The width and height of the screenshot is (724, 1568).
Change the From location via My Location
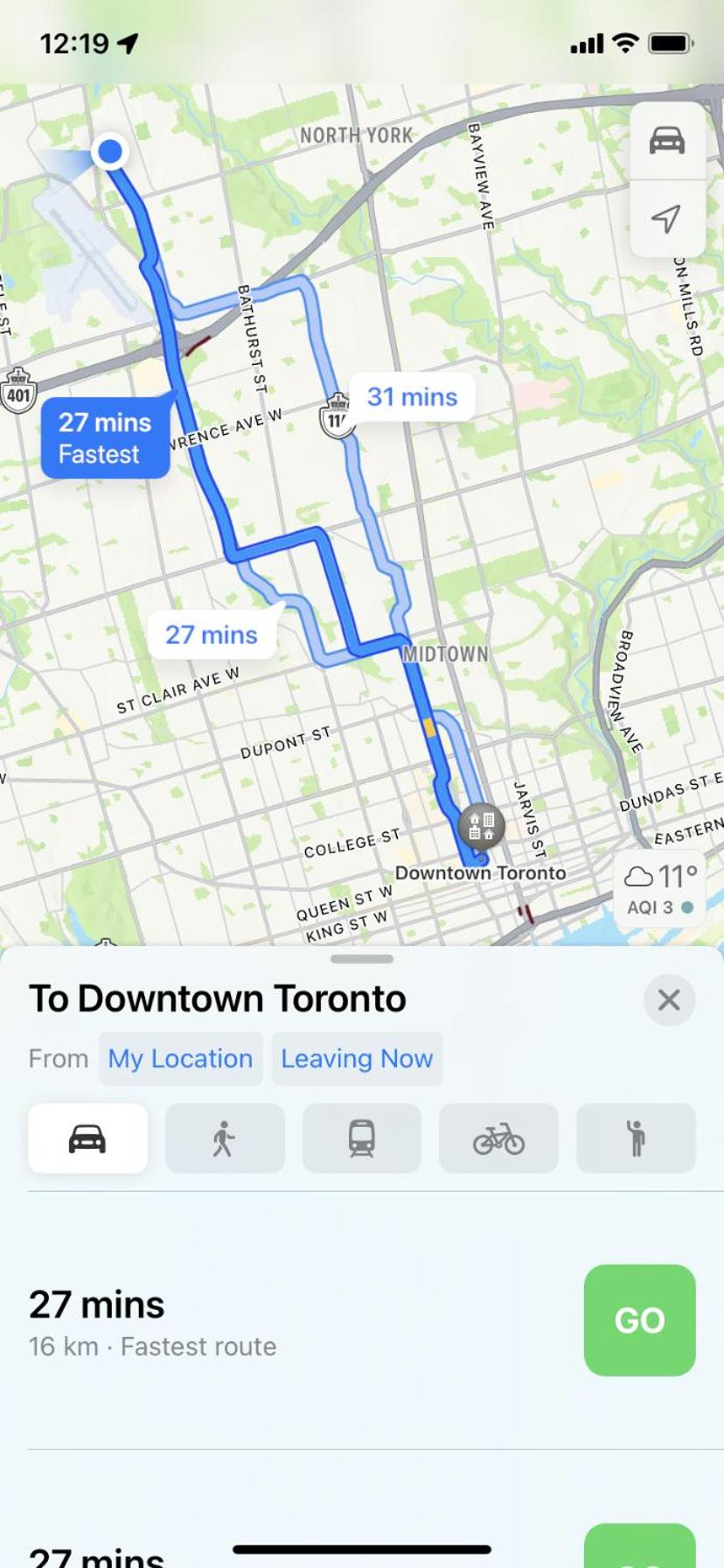(x=180, y=1058)
